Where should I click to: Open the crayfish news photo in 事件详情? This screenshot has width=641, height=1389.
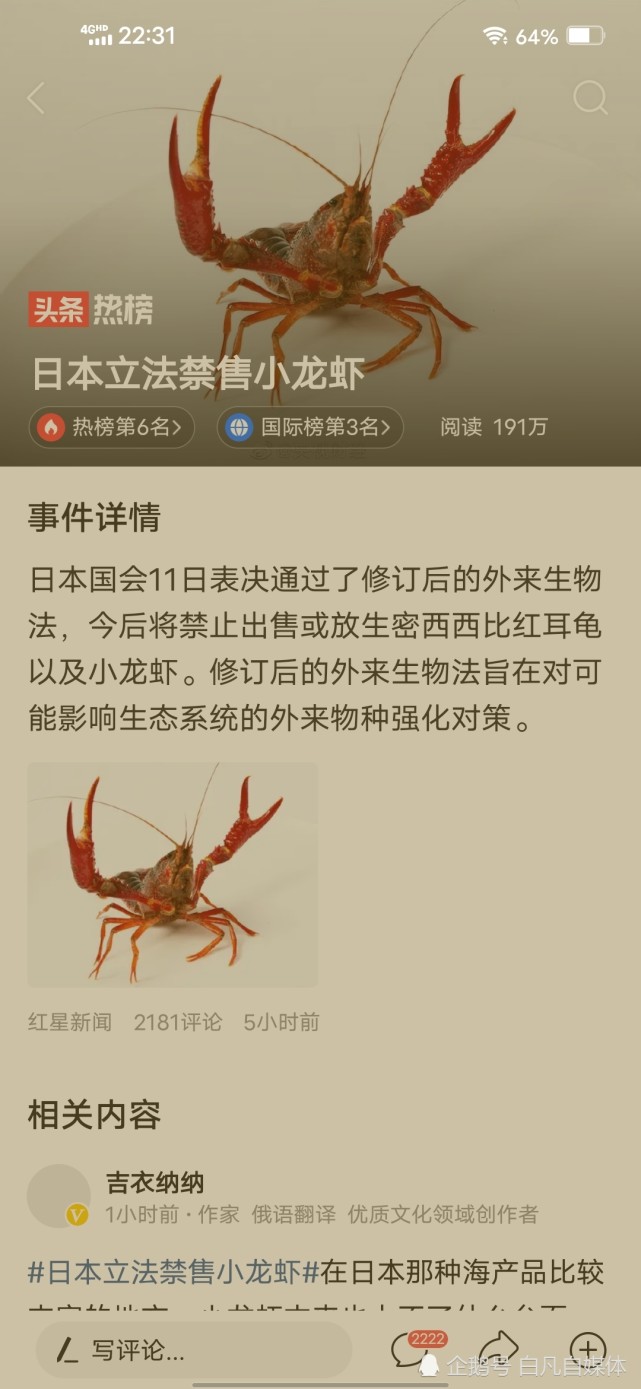pos(173,875)
